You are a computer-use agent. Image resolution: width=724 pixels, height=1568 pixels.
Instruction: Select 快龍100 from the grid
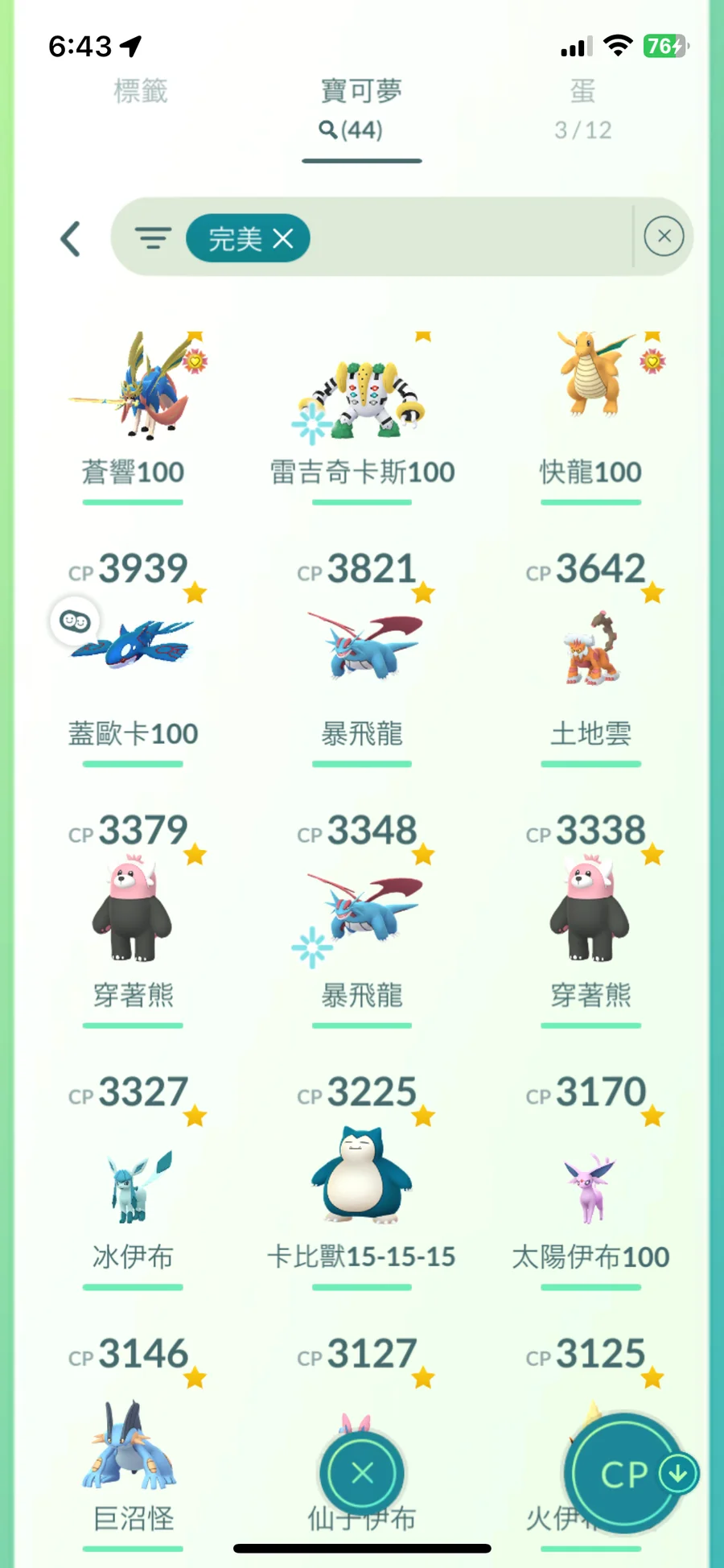pyautogui.click(x=591, y=386)
